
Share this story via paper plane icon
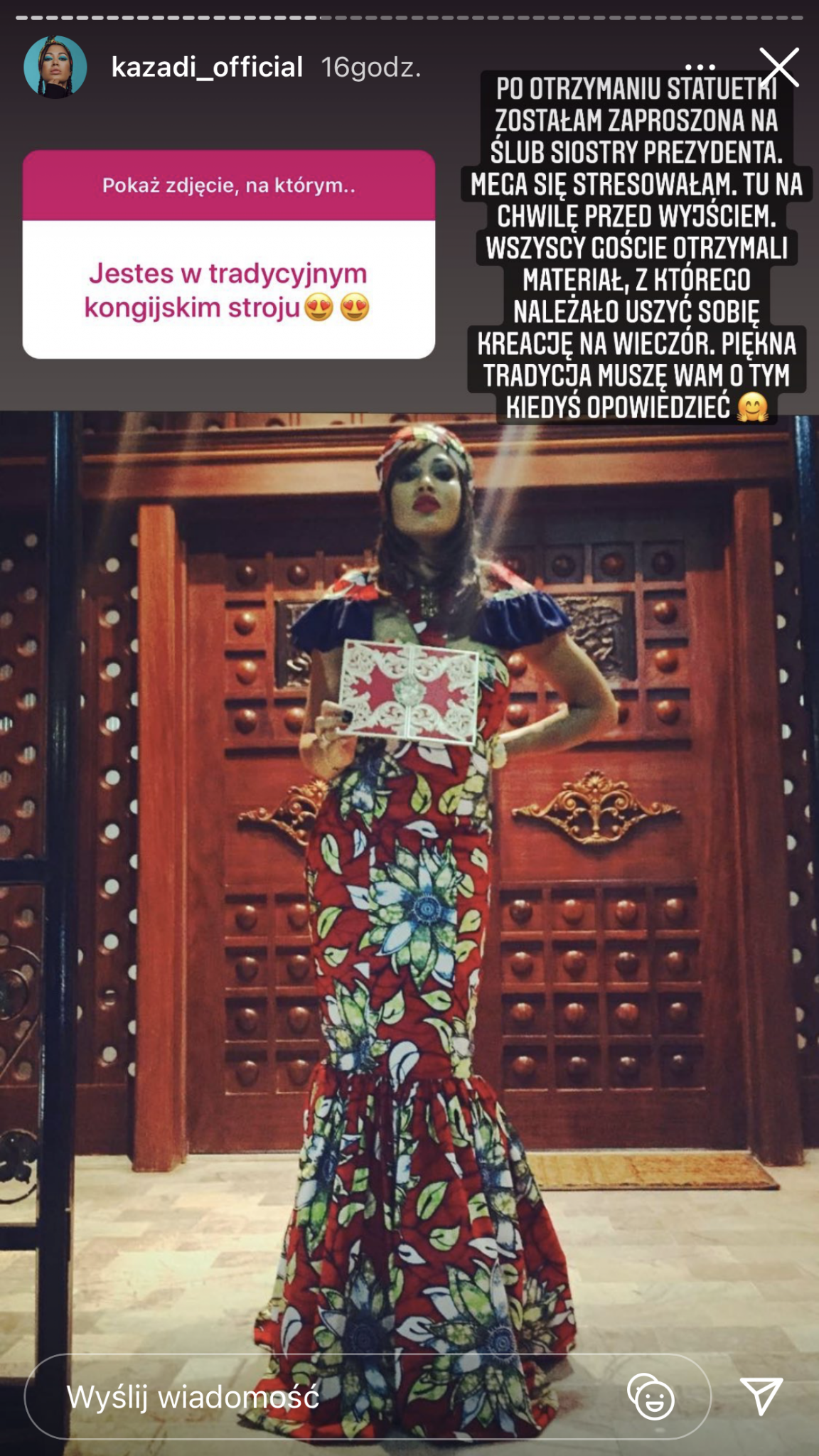pos(761,1395)
